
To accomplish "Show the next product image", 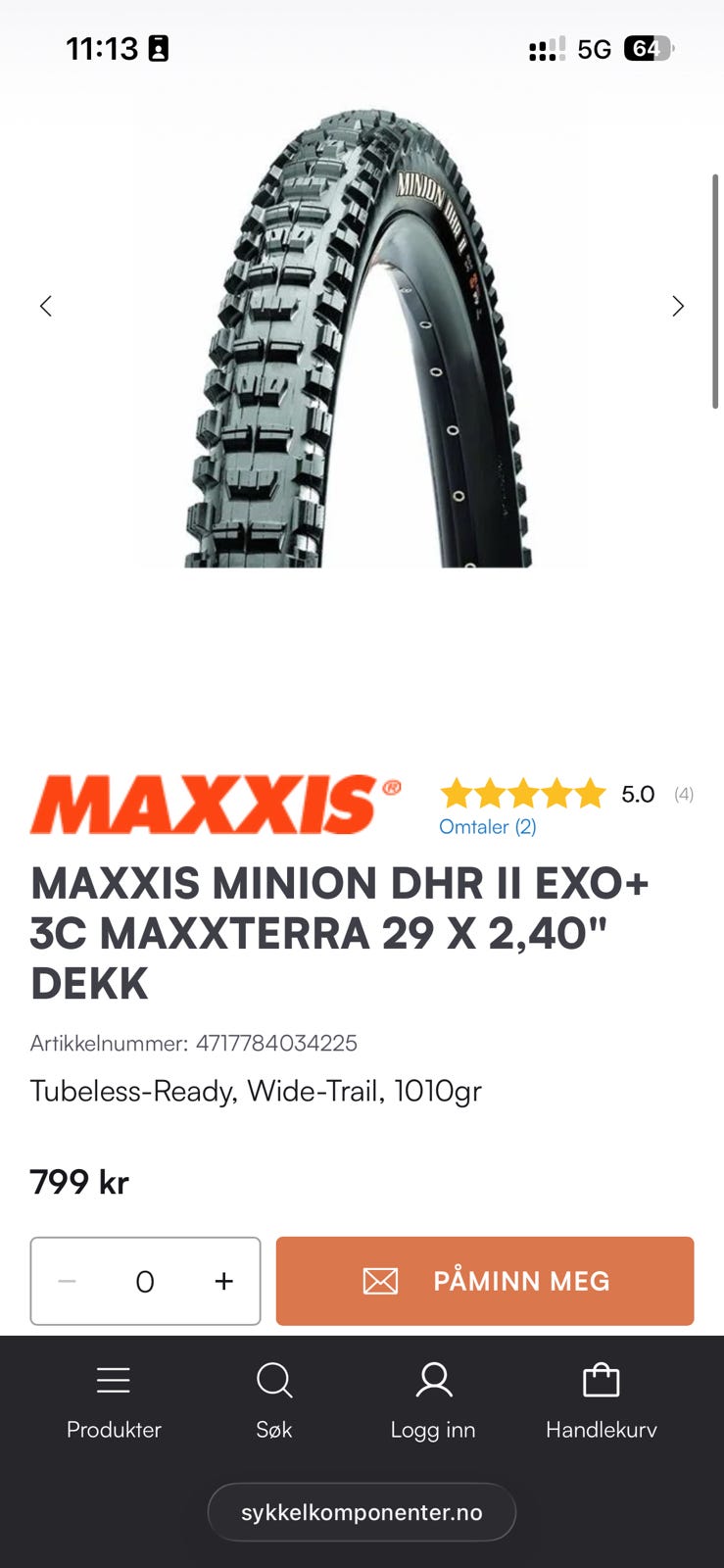I will tap(678, 306).
